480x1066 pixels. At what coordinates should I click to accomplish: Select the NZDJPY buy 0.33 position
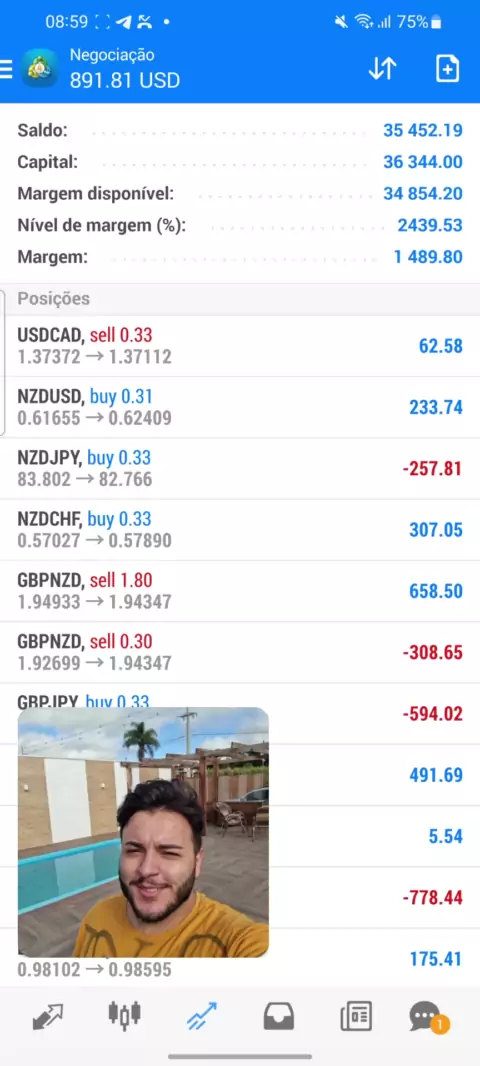coord(240,468)
